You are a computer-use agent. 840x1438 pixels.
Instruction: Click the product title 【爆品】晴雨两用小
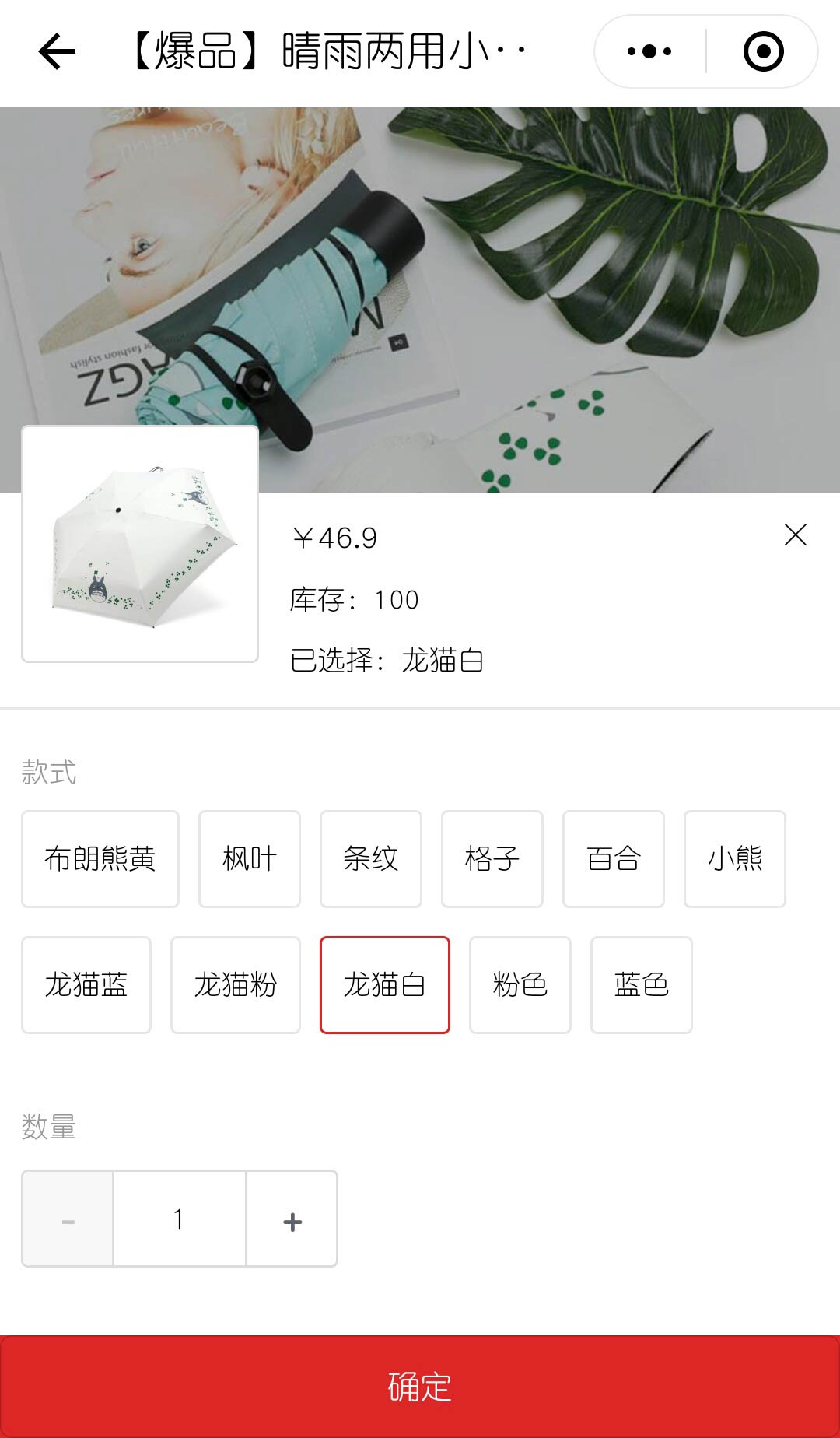pos(327,50)
